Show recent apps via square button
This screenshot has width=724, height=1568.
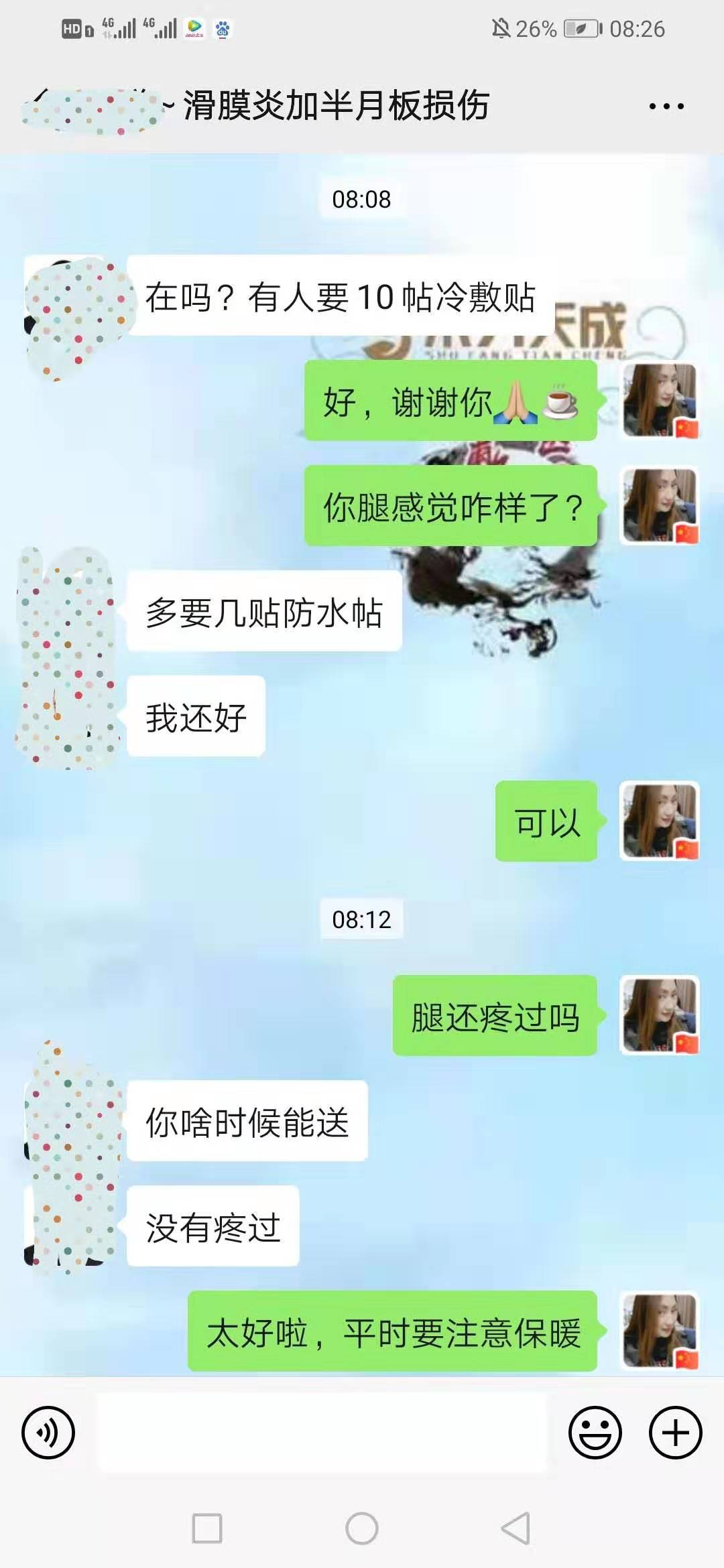[x=207, y=1528]
